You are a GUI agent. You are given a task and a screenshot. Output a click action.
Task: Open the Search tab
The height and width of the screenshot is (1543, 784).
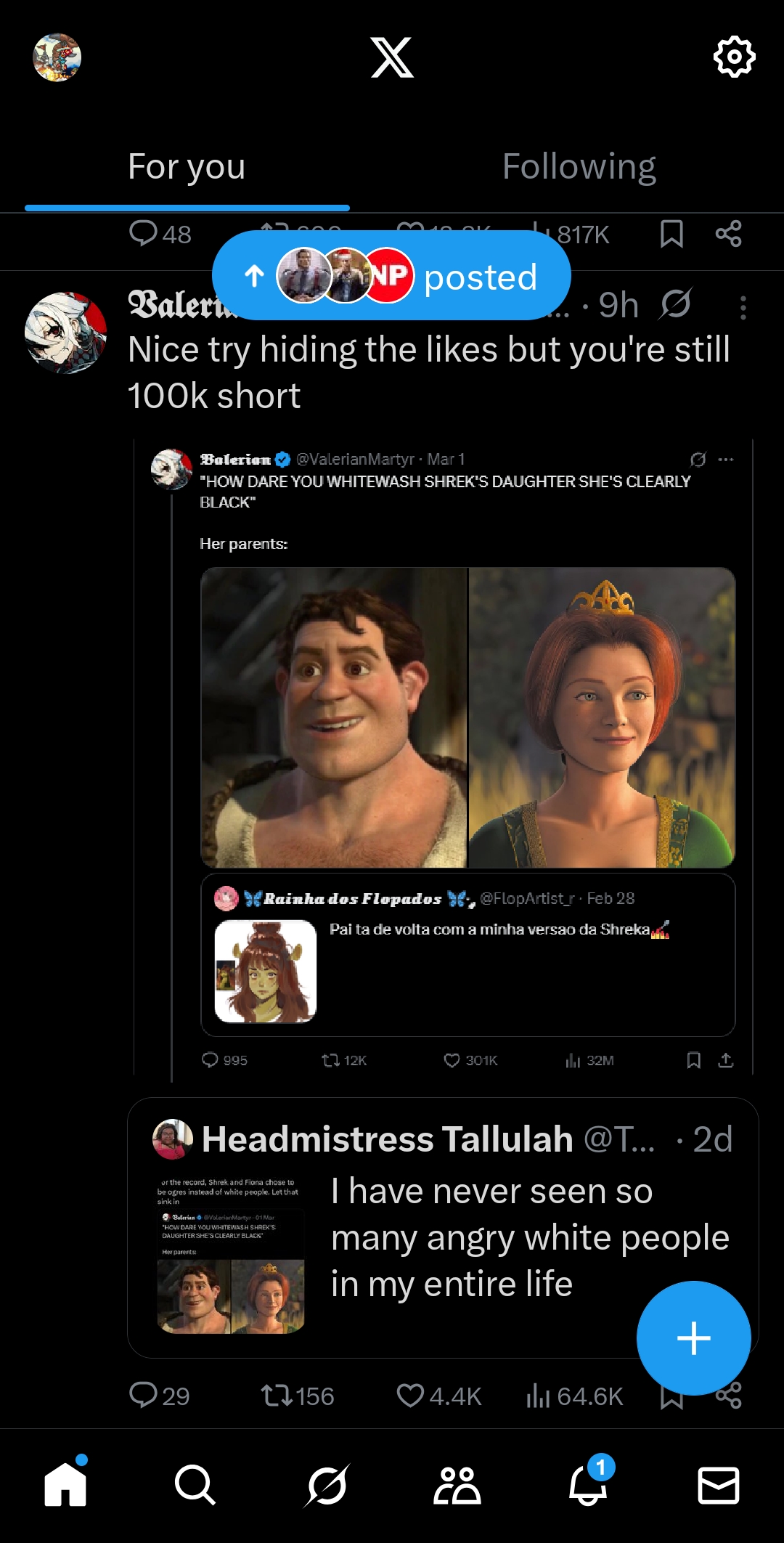tap(195, 1485)
